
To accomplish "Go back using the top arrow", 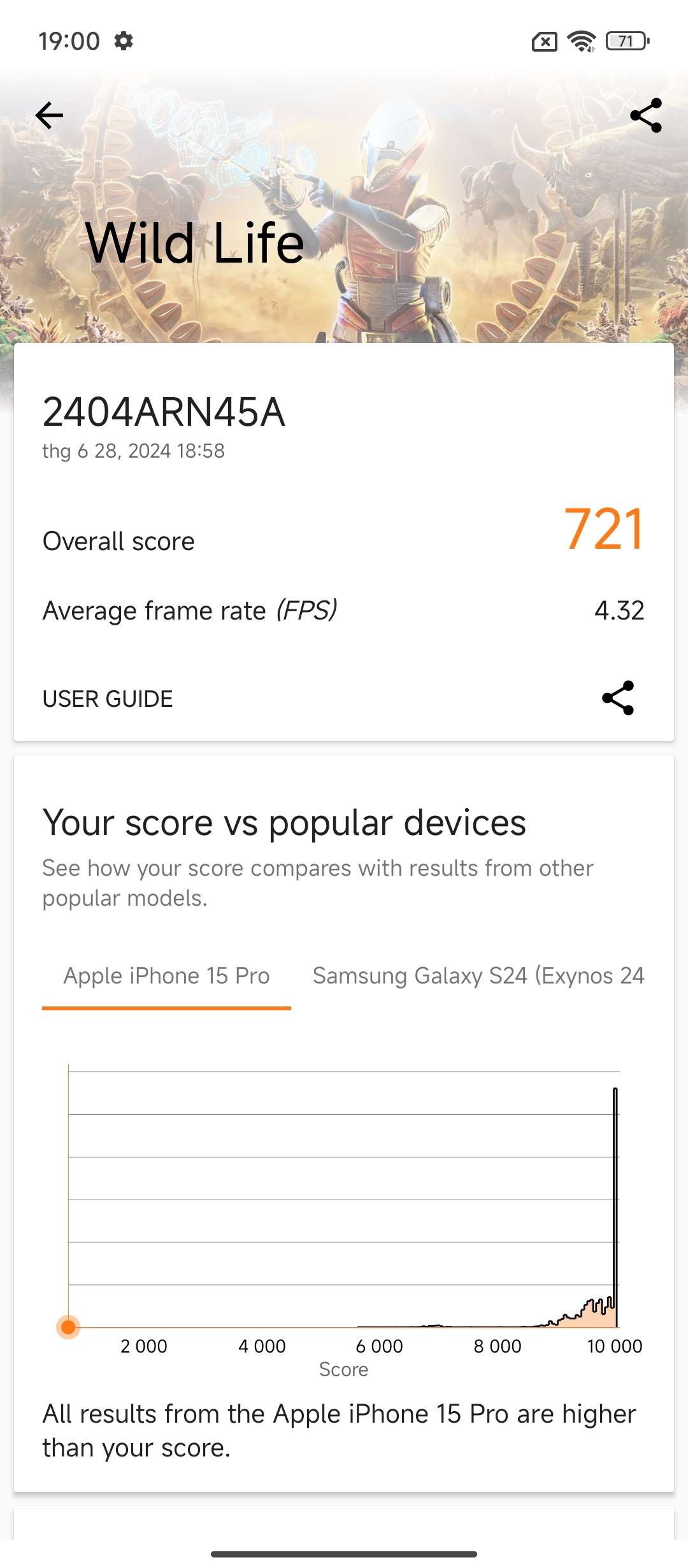I will click(x=49, y=115).
